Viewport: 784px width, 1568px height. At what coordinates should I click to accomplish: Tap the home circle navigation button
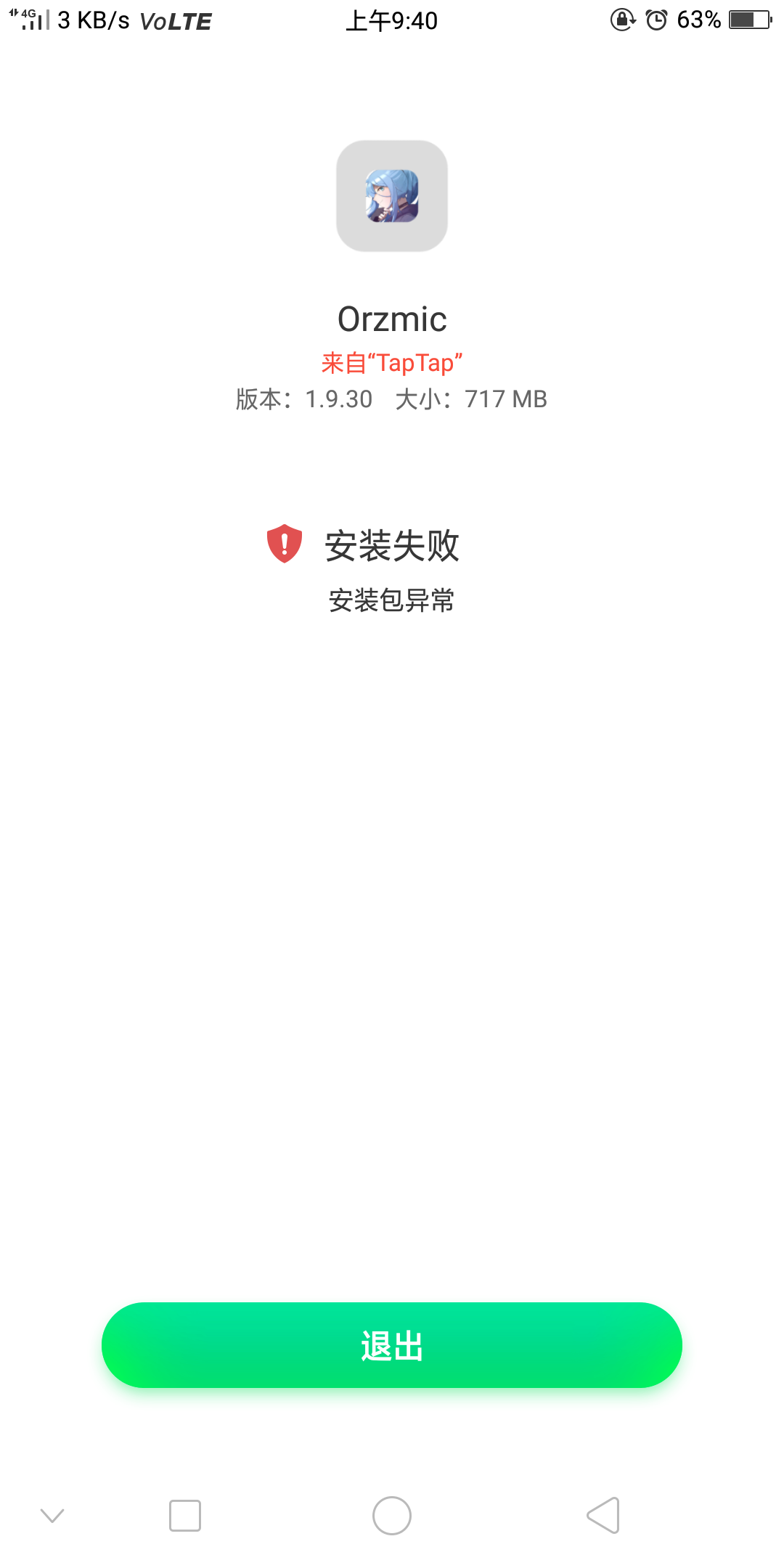[392, 1516]
